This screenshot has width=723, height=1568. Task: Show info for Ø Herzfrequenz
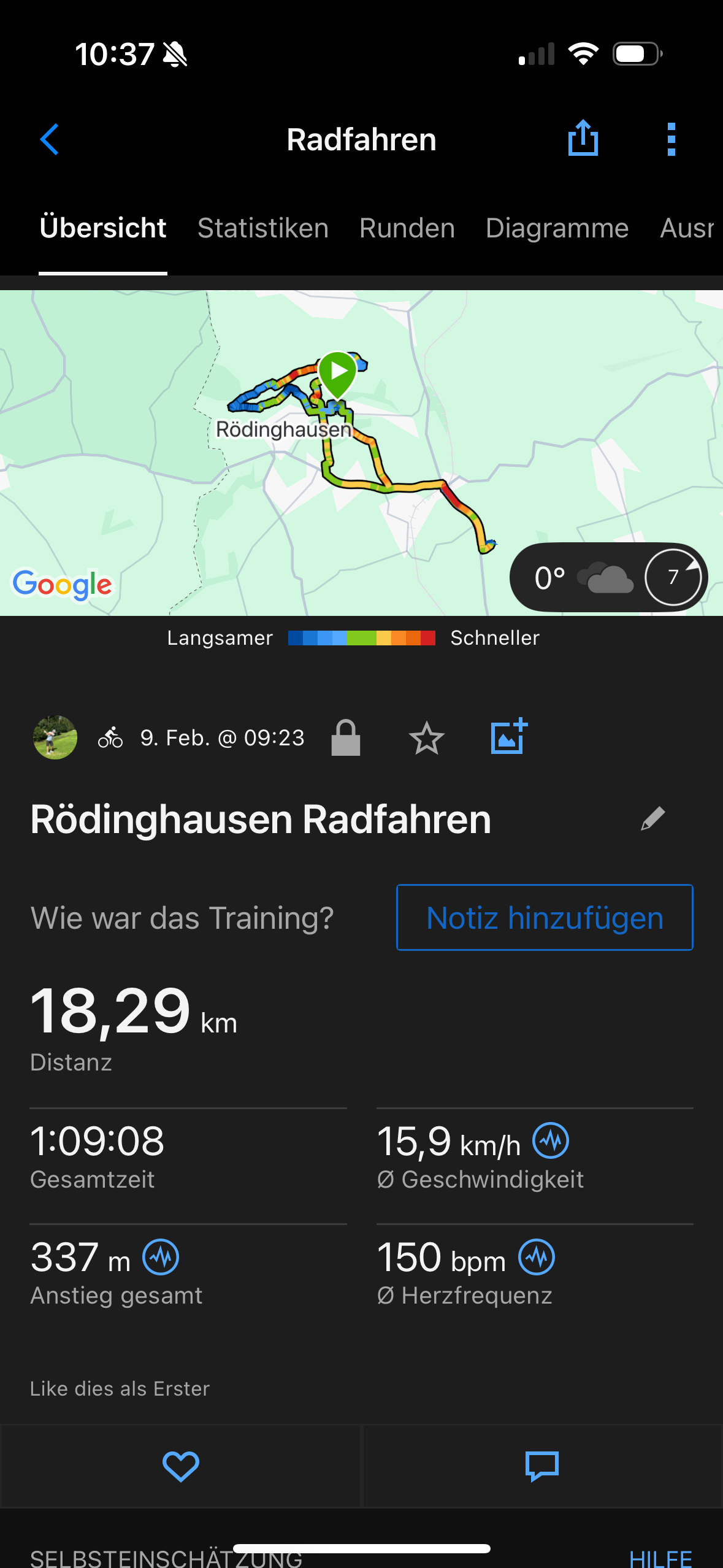click(x=537, y=1257)
